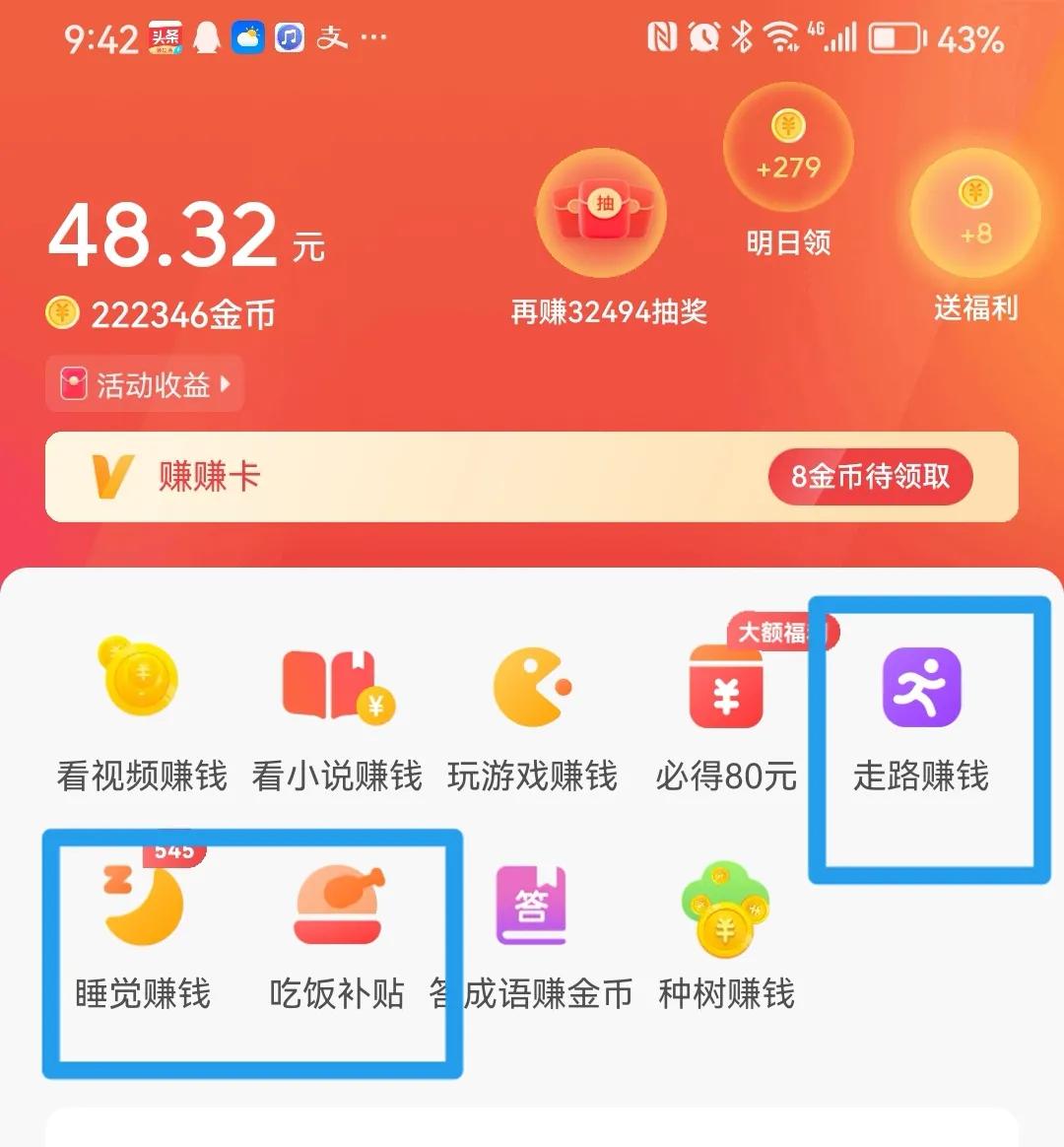Tap the 抽奖 red envelope graphic
Viewport: 1064px width, 1147px height.
[x=601, y=212]
